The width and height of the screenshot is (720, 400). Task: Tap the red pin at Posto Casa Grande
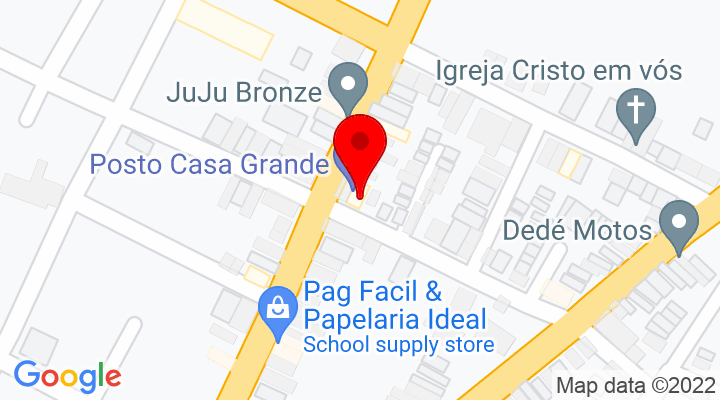coord(358,146)
